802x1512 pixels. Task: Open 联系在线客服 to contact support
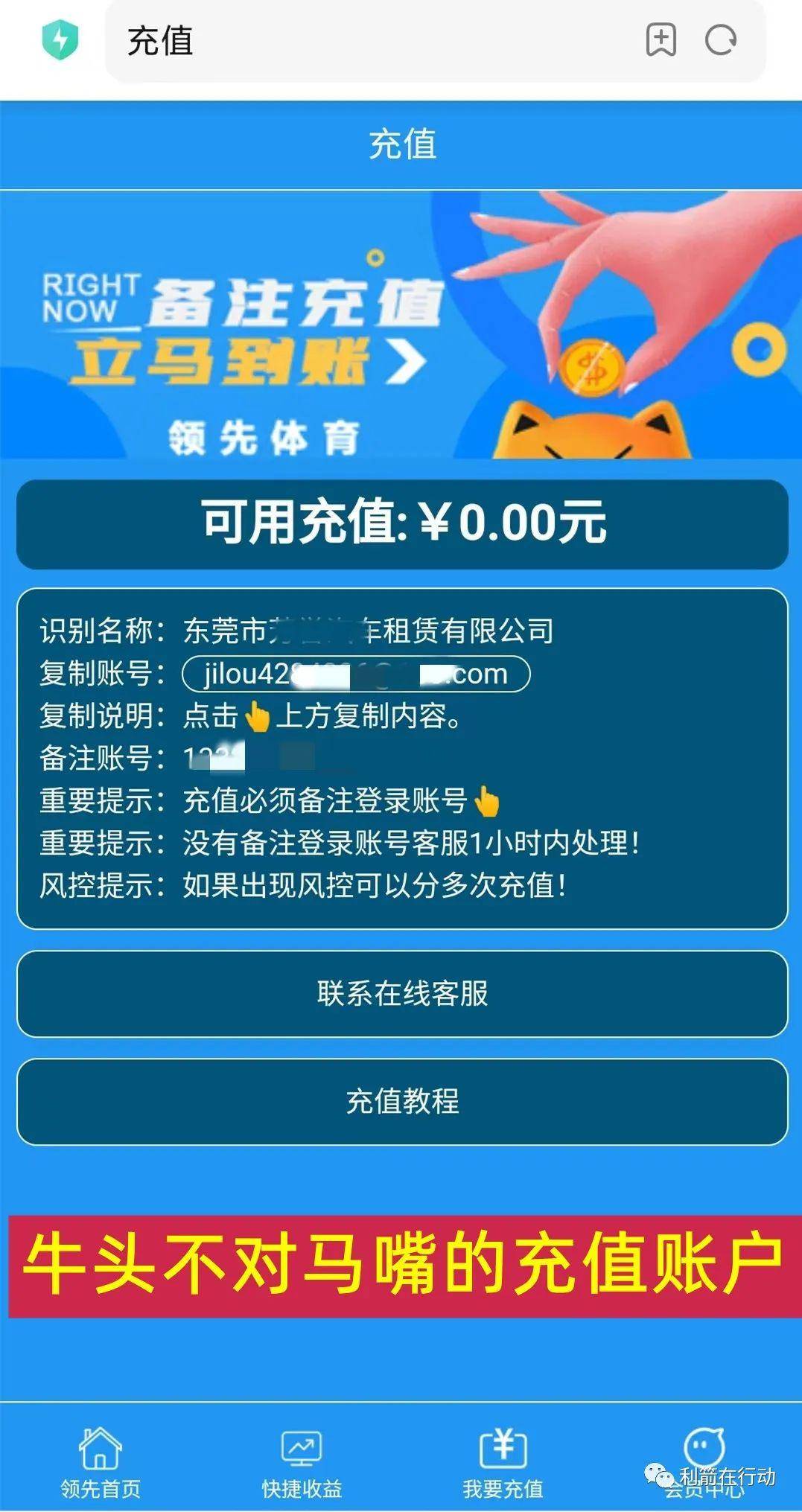(402, 994)
